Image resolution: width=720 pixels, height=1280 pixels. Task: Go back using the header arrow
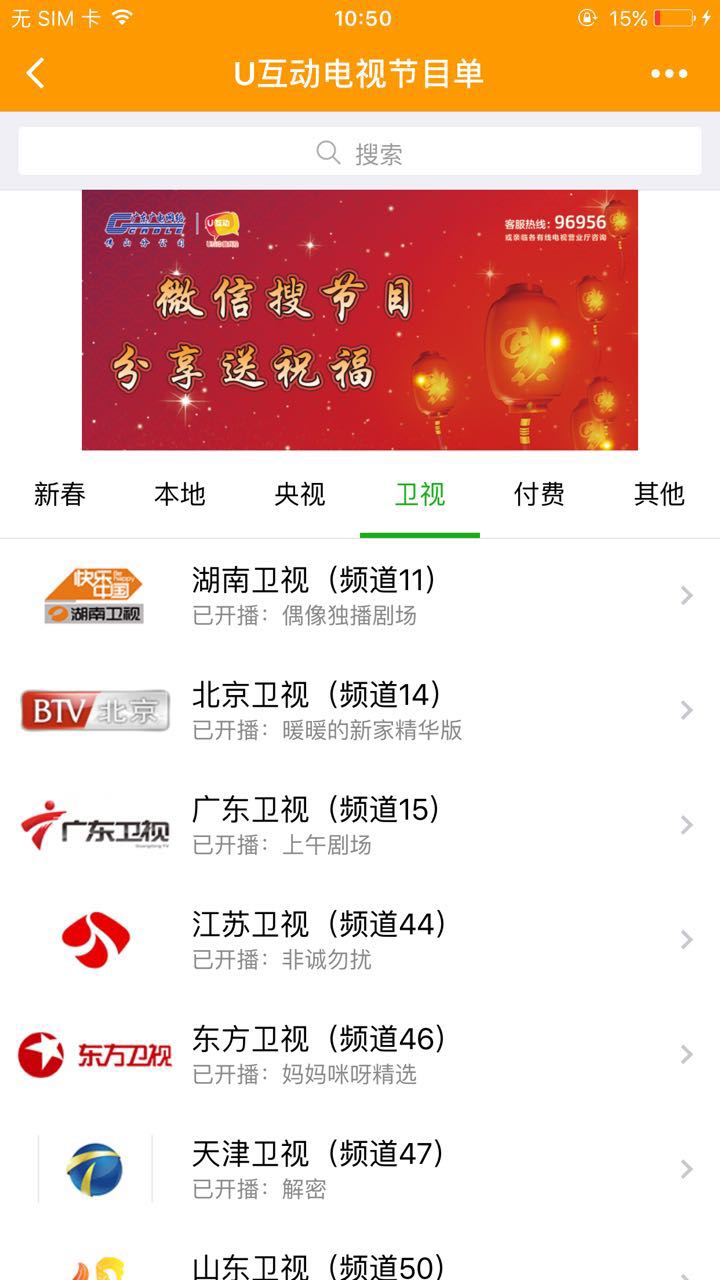(x=36, y=73)
